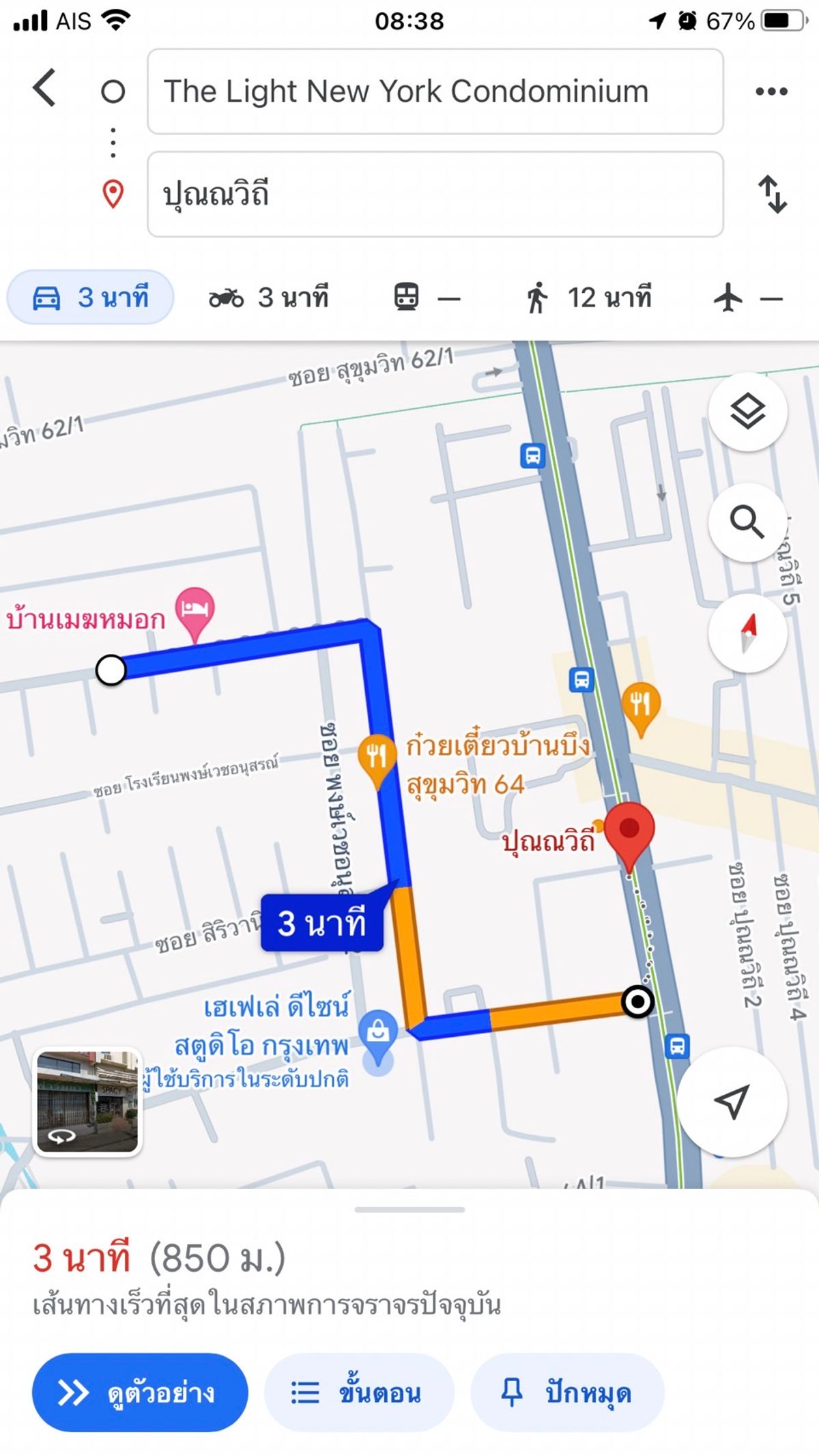The image size is (819, 1456).
Task: Search along the route with the magnifier
Action: point(747,523)
